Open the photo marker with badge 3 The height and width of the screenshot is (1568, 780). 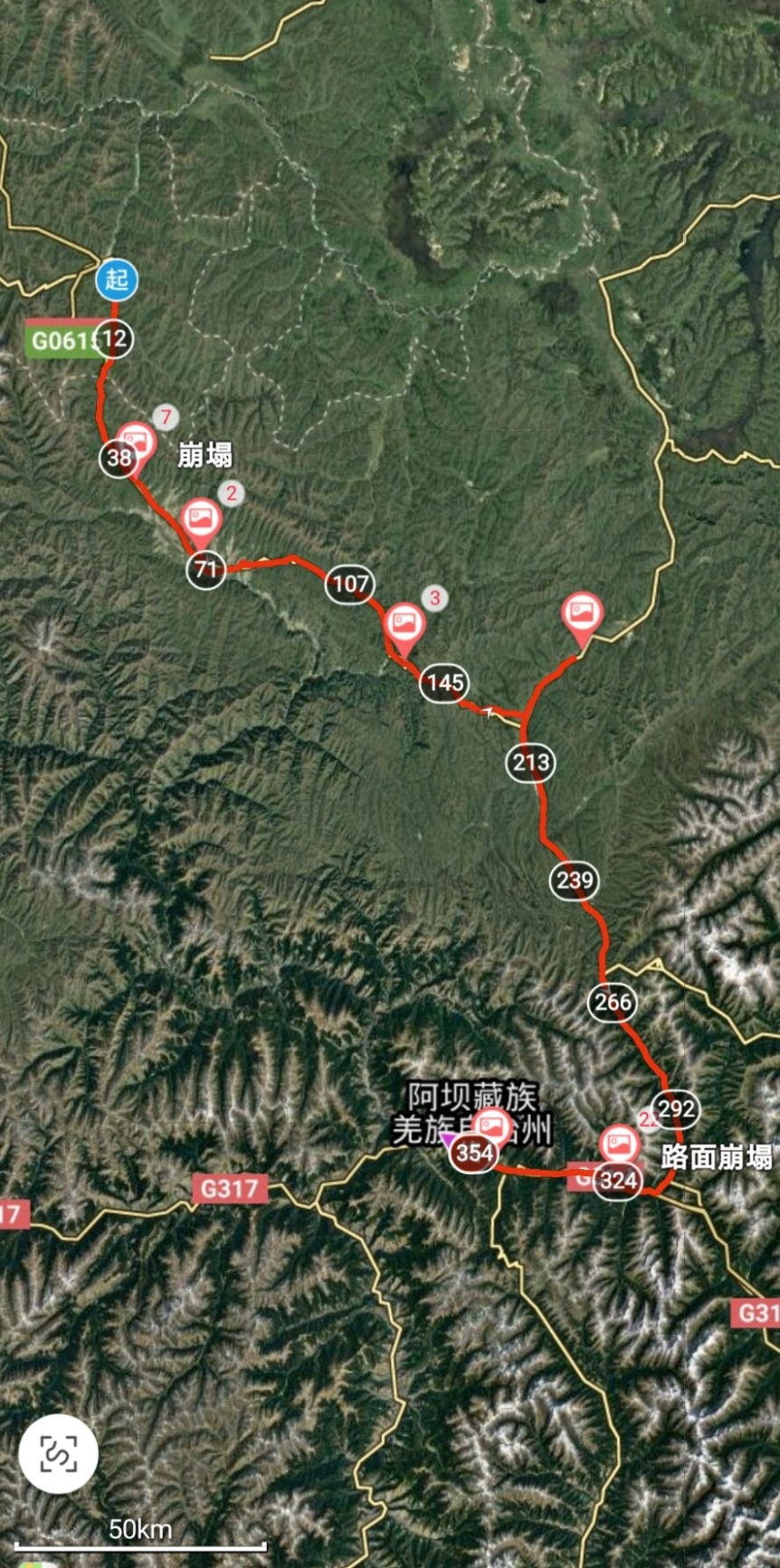click(404, 624)
